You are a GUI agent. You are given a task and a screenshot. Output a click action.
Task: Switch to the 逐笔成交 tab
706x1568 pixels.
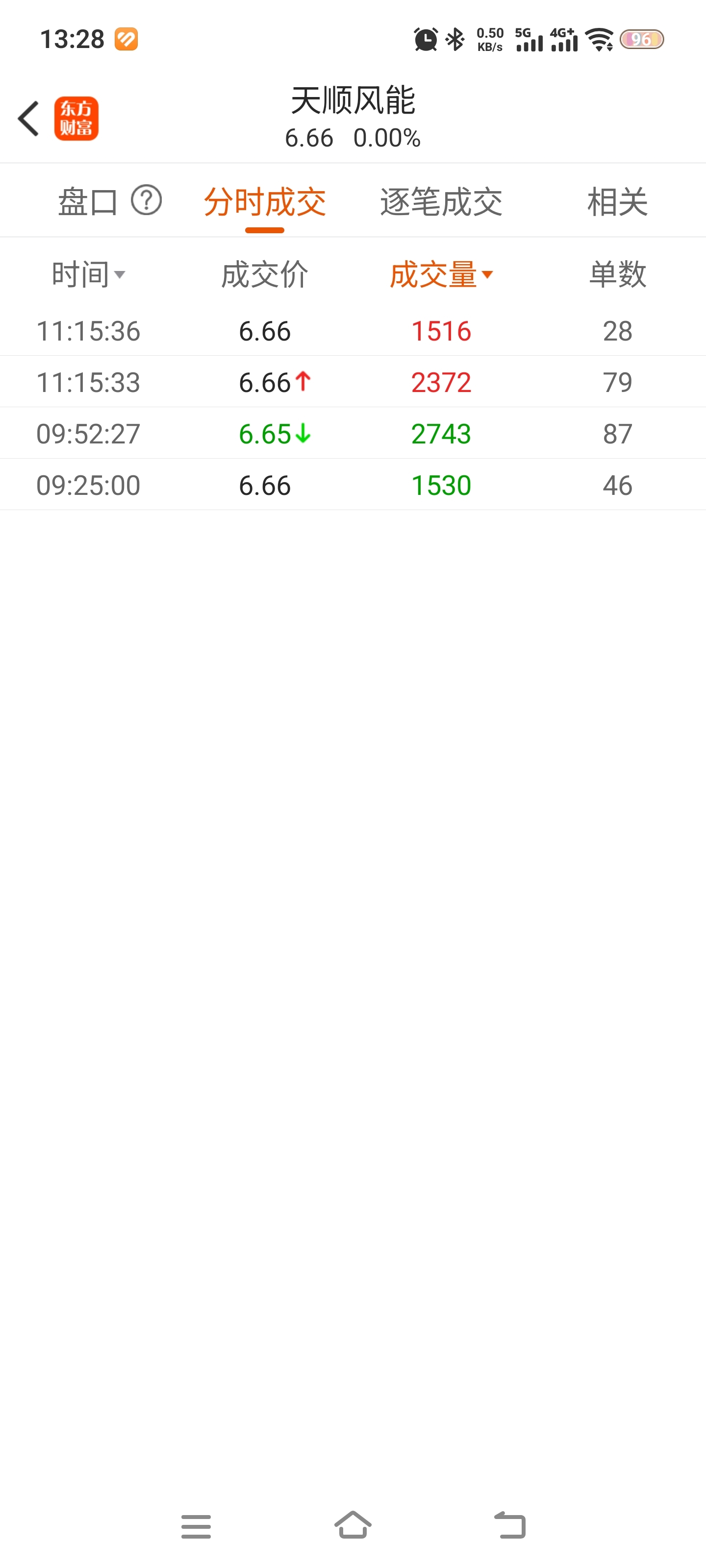(x=441, y=201)
